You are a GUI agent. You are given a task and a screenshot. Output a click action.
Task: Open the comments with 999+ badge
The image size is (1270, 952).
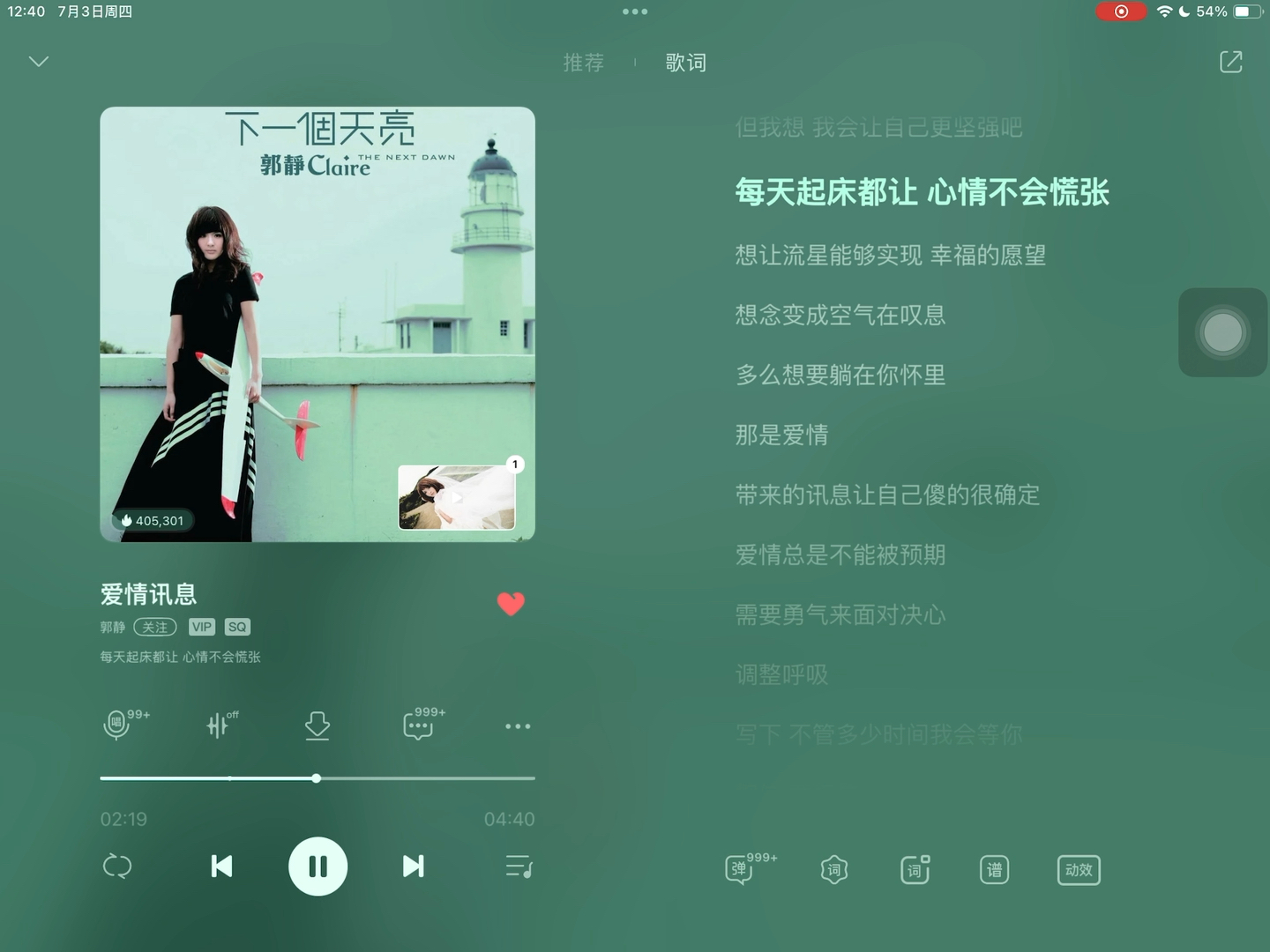coord(418,725)
